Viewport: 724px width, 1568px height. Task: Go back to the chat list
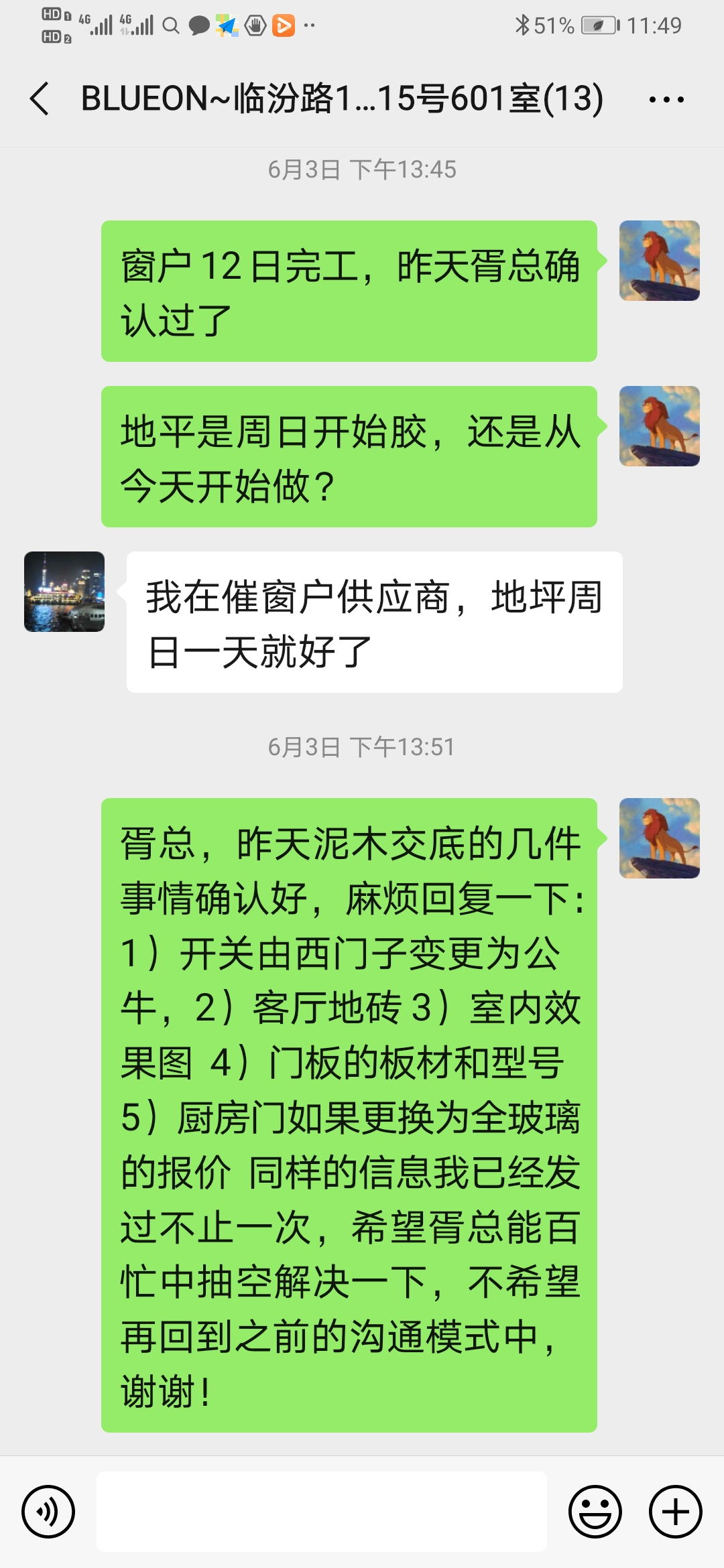[x=40, y=99]
